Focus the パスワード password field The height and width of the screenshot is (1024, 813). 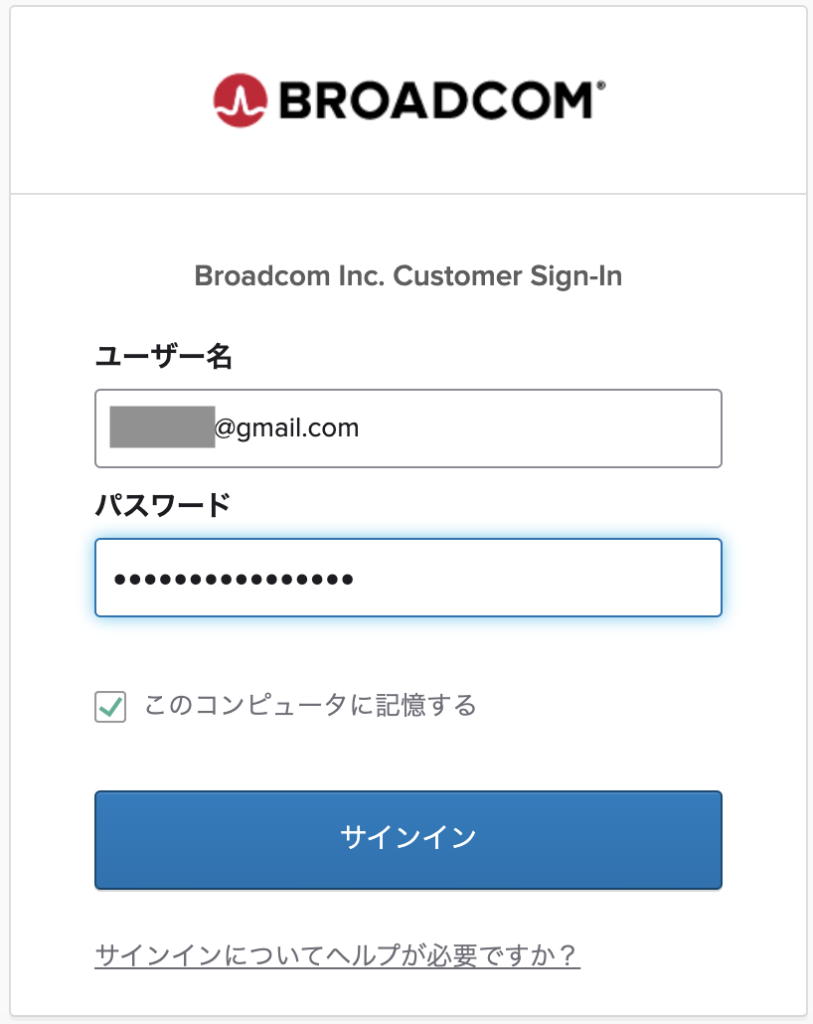coord(408,578)
